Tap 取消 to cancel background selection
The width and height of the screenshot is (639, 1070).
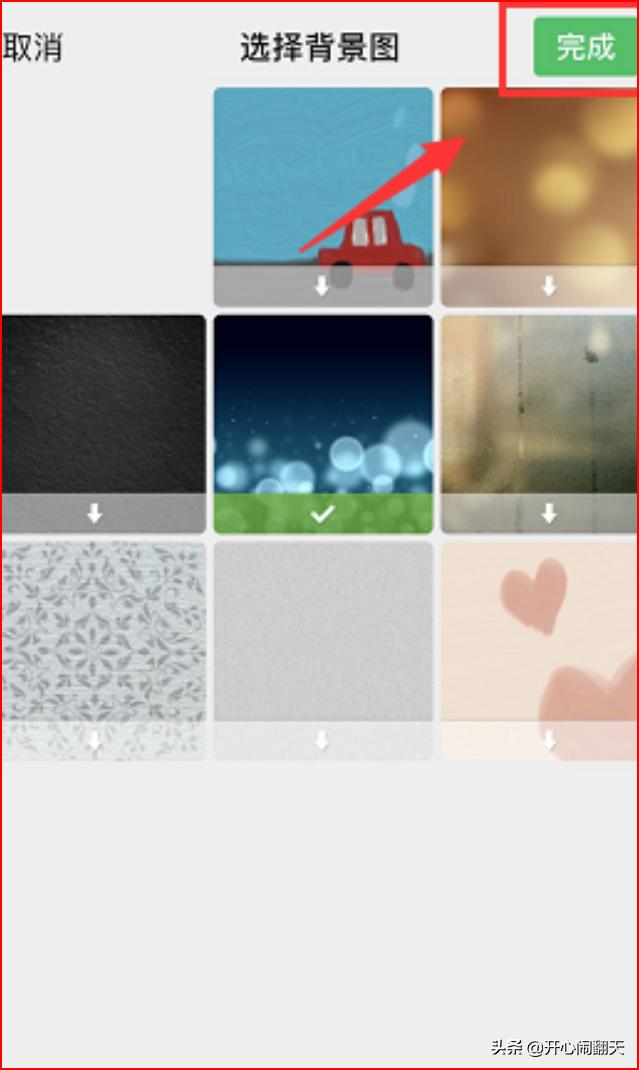(32, 47)
